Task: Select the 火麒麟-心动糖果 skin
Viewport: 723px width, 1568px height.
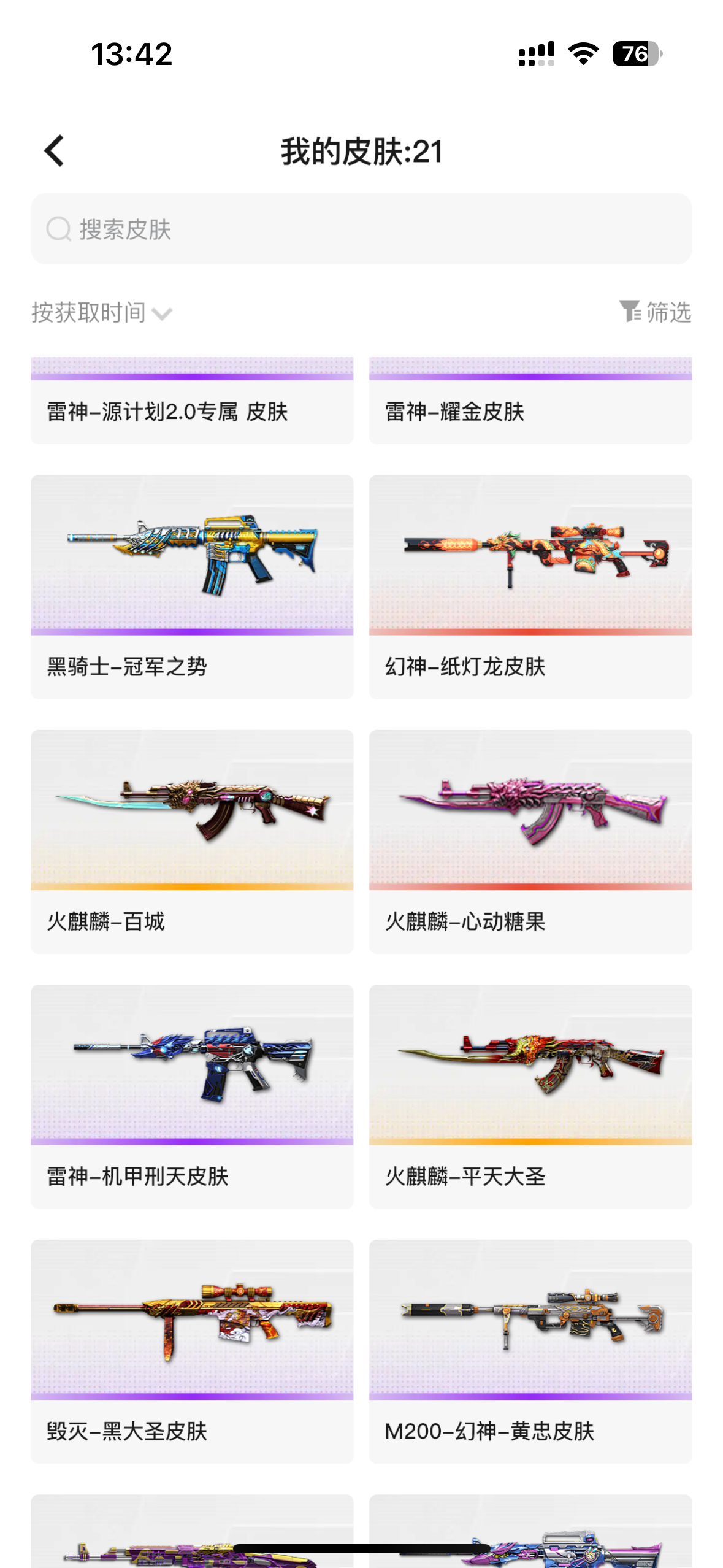Action: tap(530, 842)
